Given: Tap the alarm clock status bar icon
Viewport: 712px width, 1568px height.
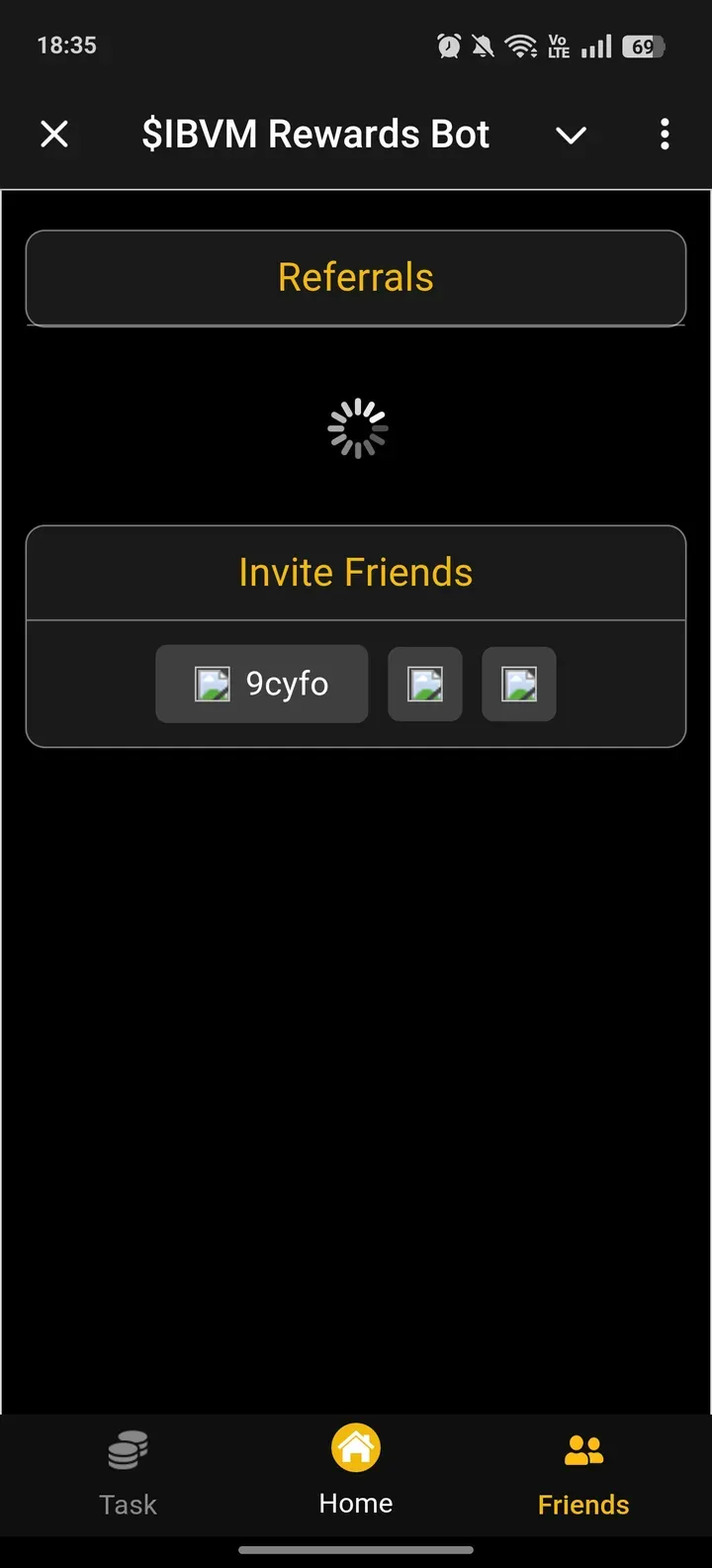Looking at the screenshot, I should coord(449,45).
